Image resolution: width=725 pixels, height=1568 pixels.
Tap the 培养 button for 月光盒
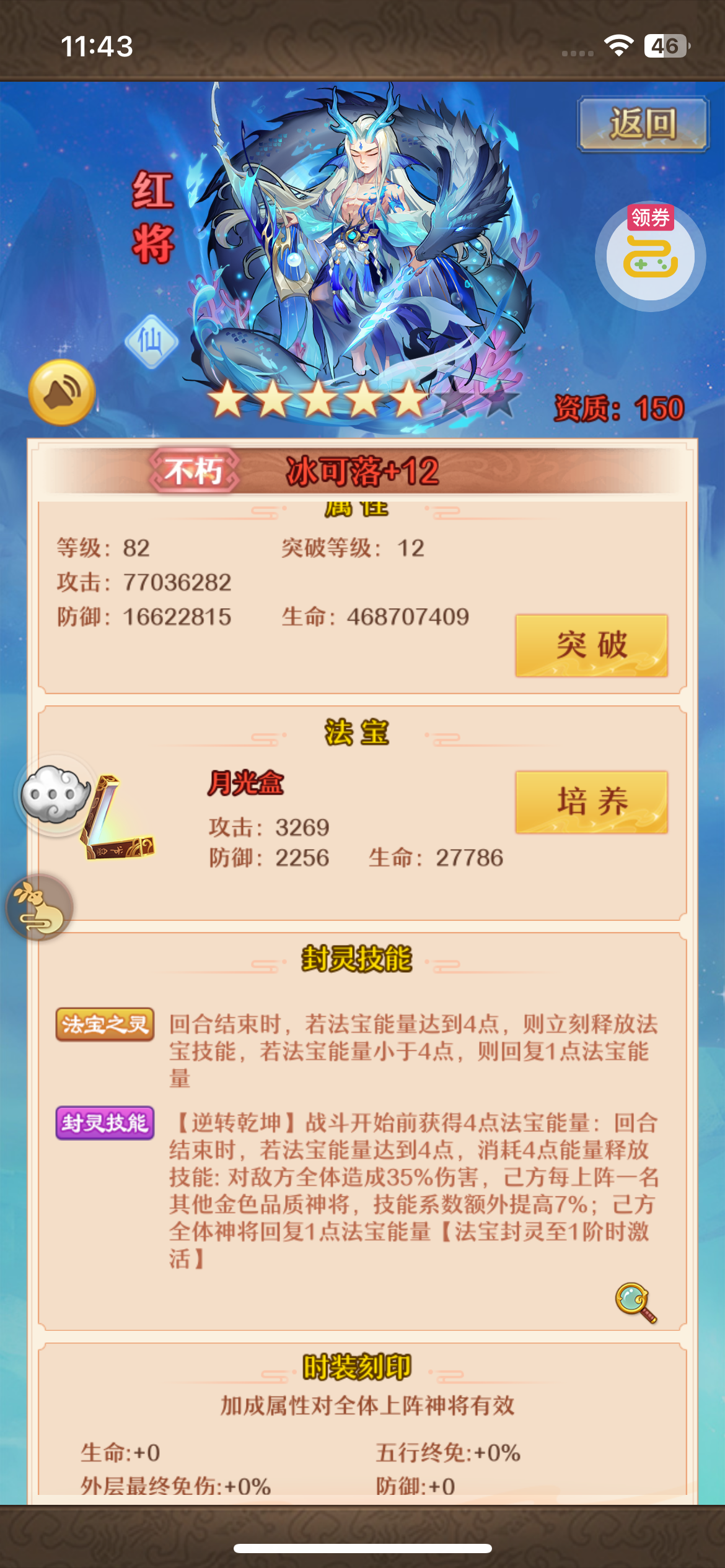591,802
